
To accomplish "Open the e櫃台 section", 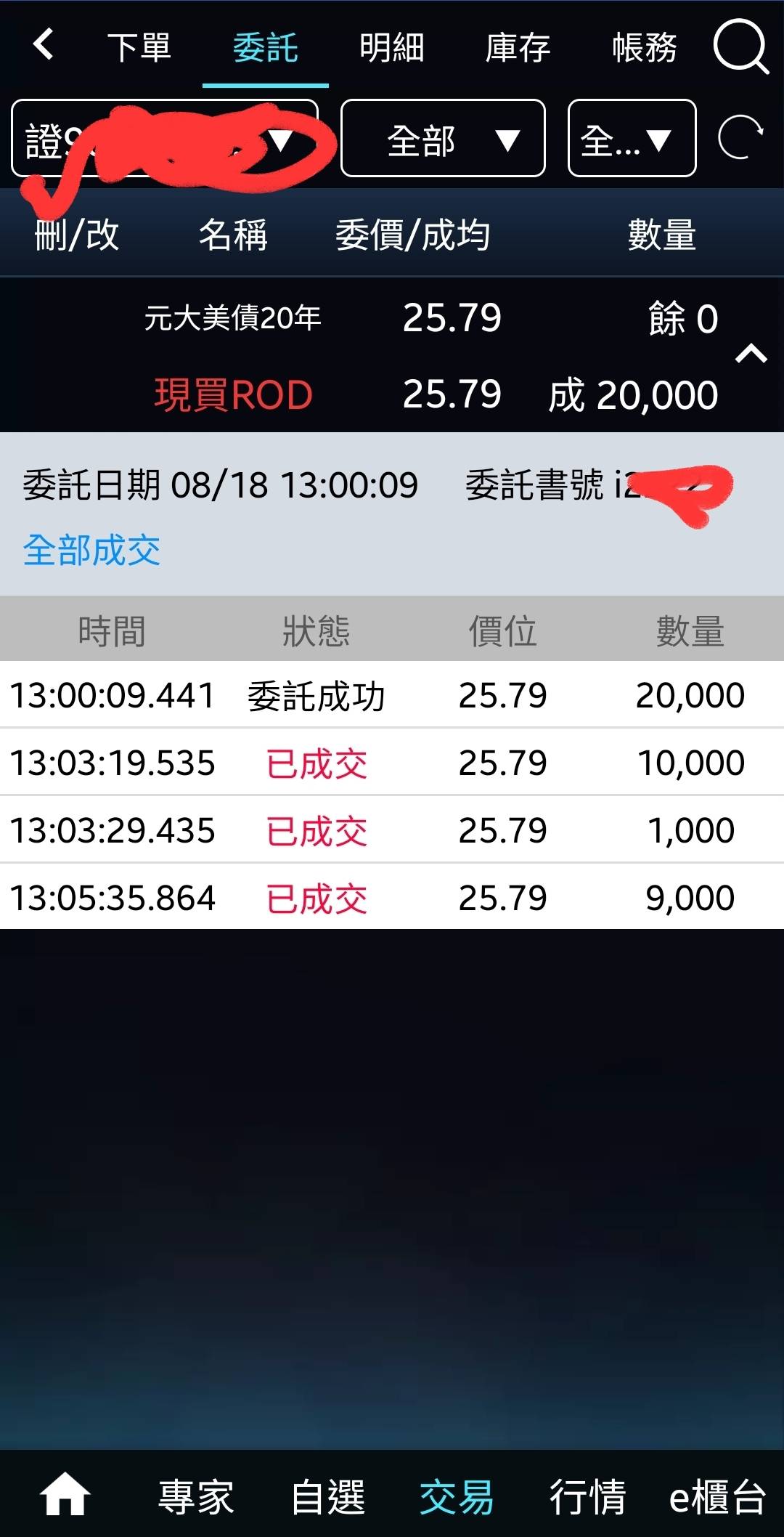I will 717,1496.
